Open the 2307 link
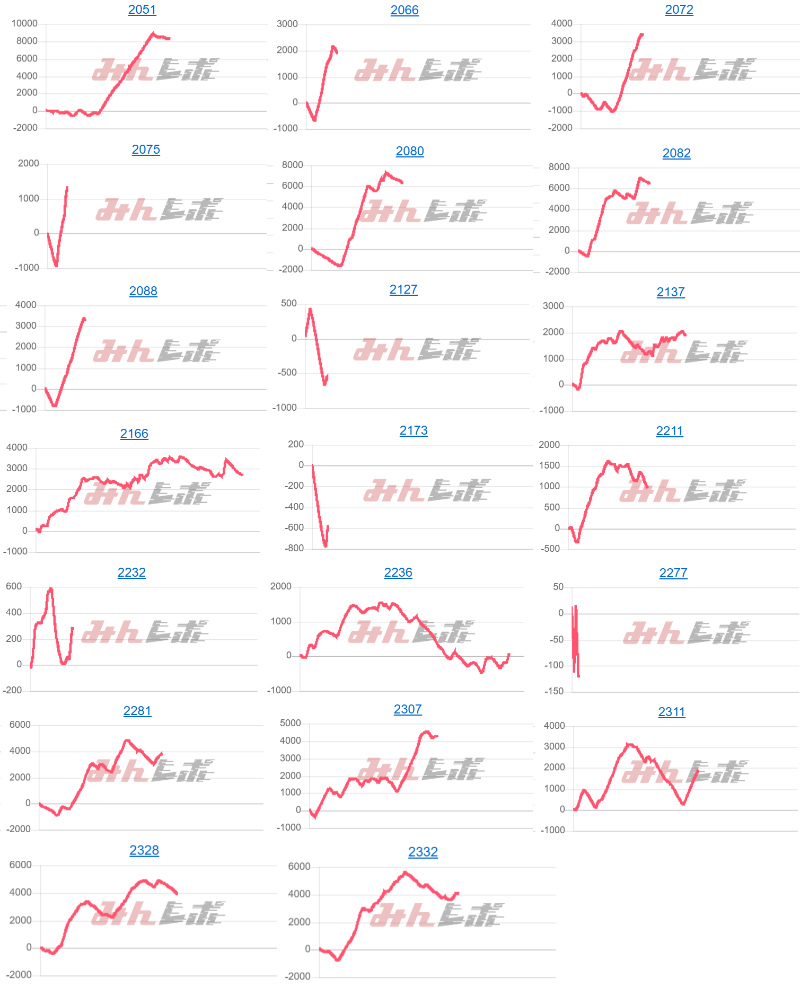 pos(408,709)
